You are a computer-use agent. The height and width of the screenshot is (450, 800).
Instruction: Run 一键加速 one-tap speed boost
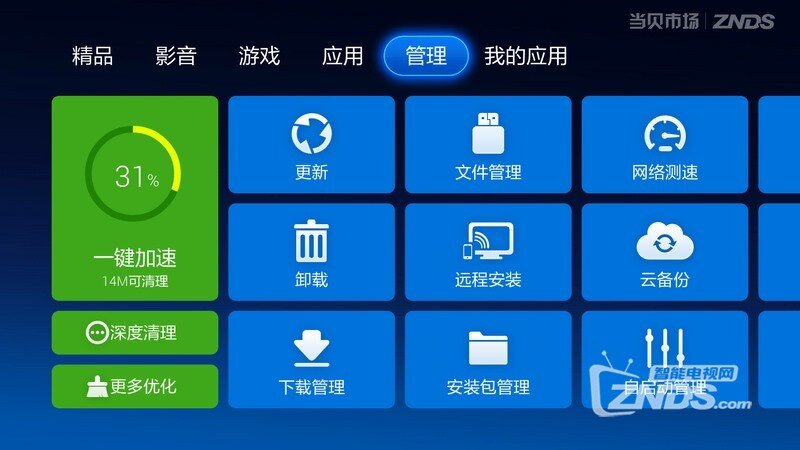[x=135, y=198]
